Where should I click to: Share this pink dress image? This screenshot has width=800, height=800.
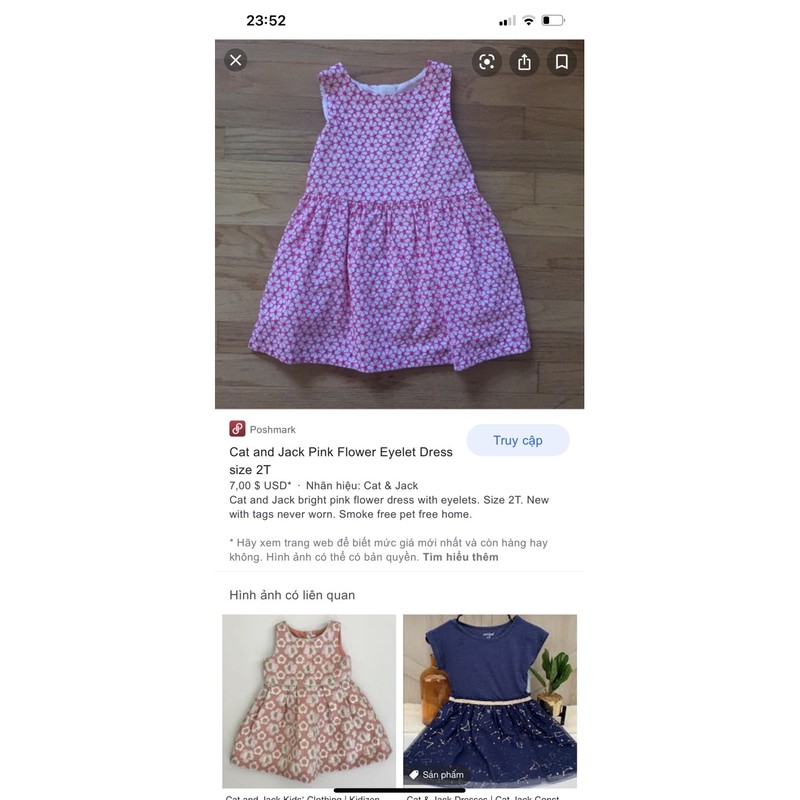(x=524, y=62)
